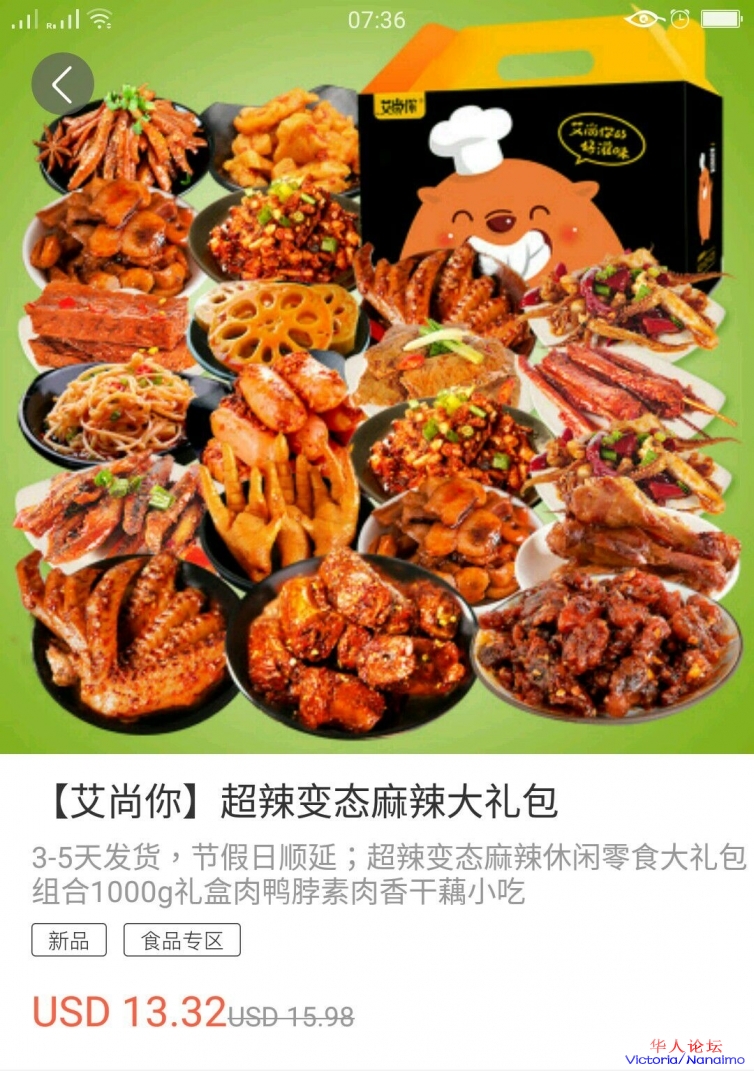Image resolution: width=754 pixels, height=1071 pixels.
Task: Go back using the arrow icon
Action: tap(62, 84)
